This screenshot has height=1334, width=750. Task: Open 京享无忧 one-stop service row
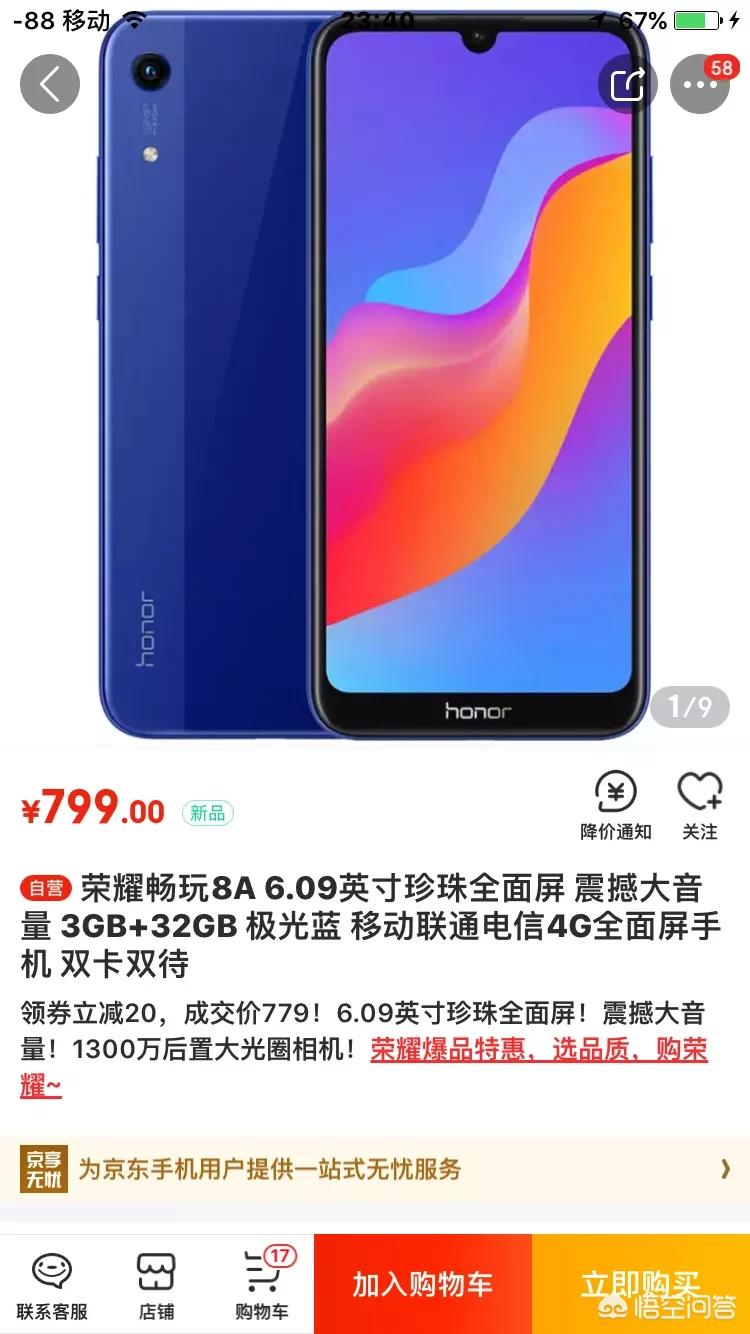(x=375, y=1169)
